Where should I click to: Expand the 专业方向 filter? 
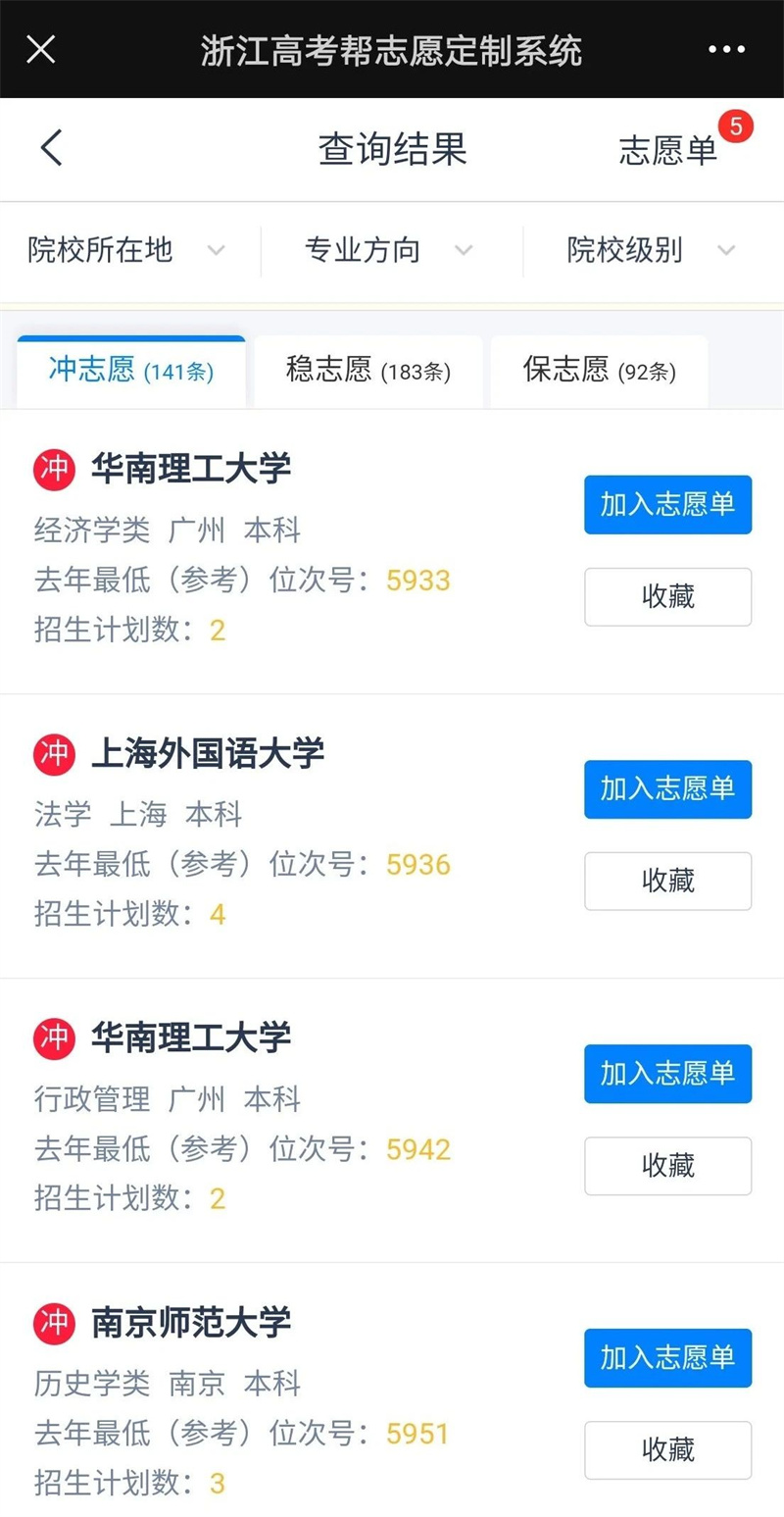point(389,251)
